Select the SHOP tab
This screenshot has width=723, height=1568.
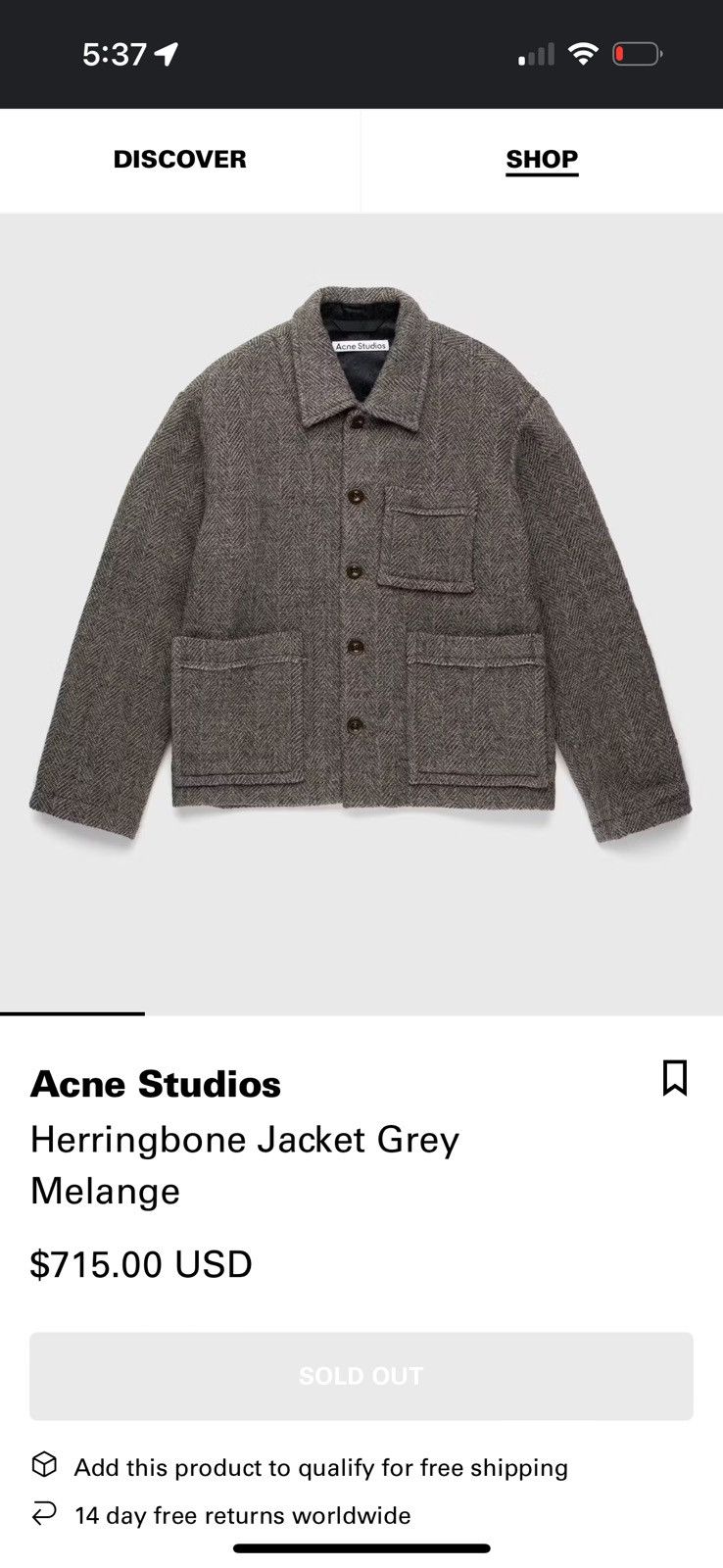542,159
